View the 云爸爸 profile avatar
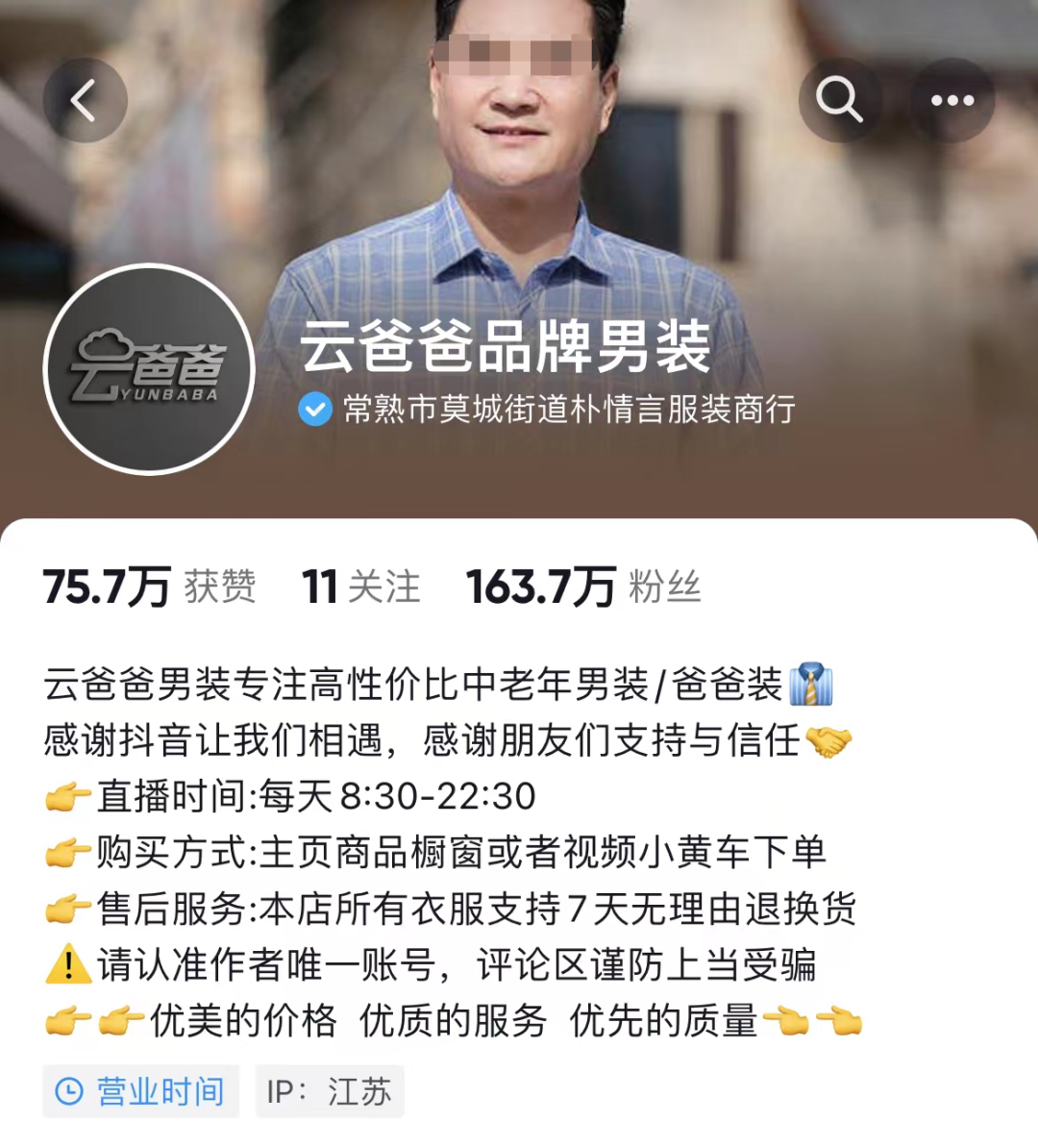Viewport: 1038px width, 1148px height. coord(149,369)
